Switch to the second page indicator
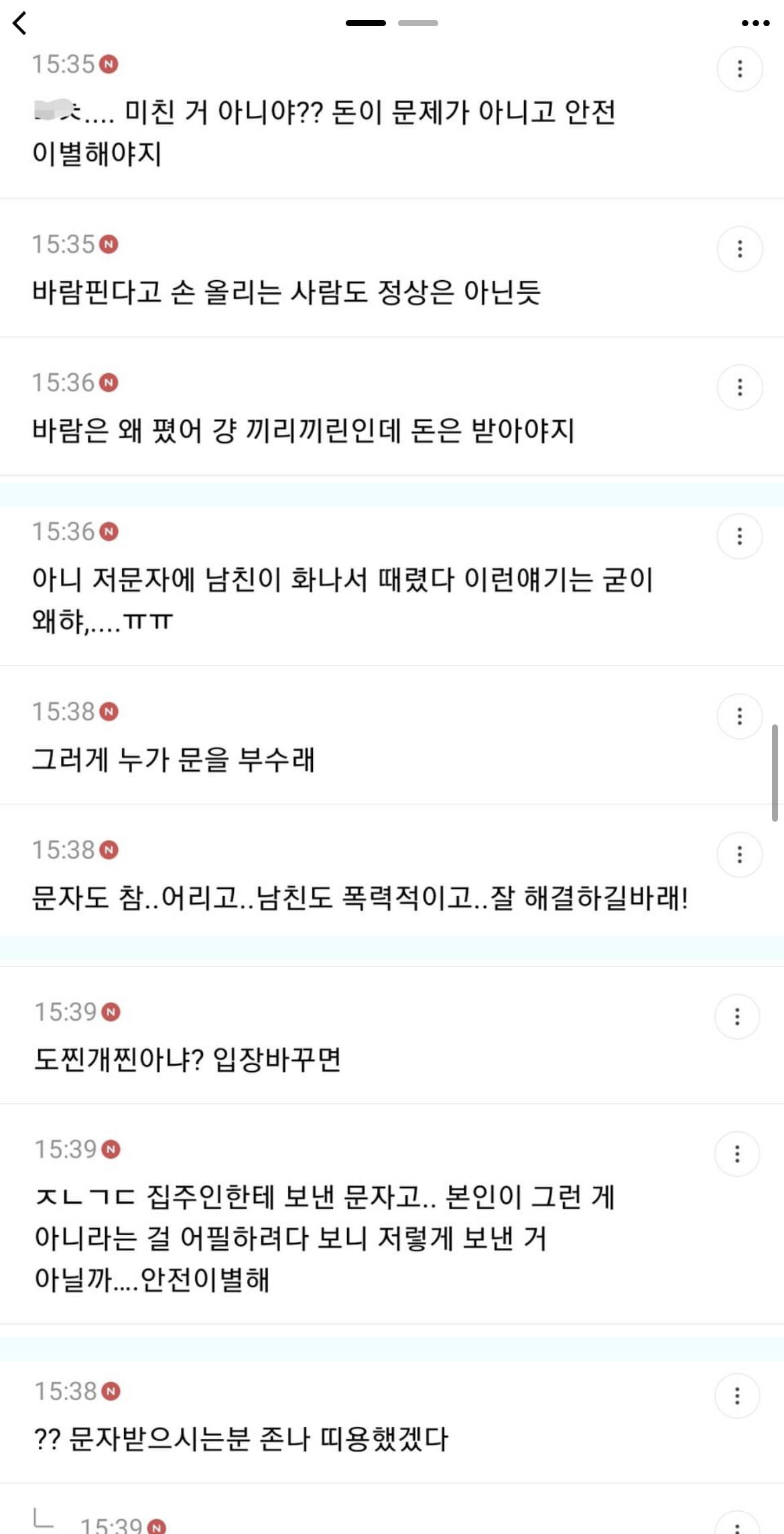 (x=417, y=23)
